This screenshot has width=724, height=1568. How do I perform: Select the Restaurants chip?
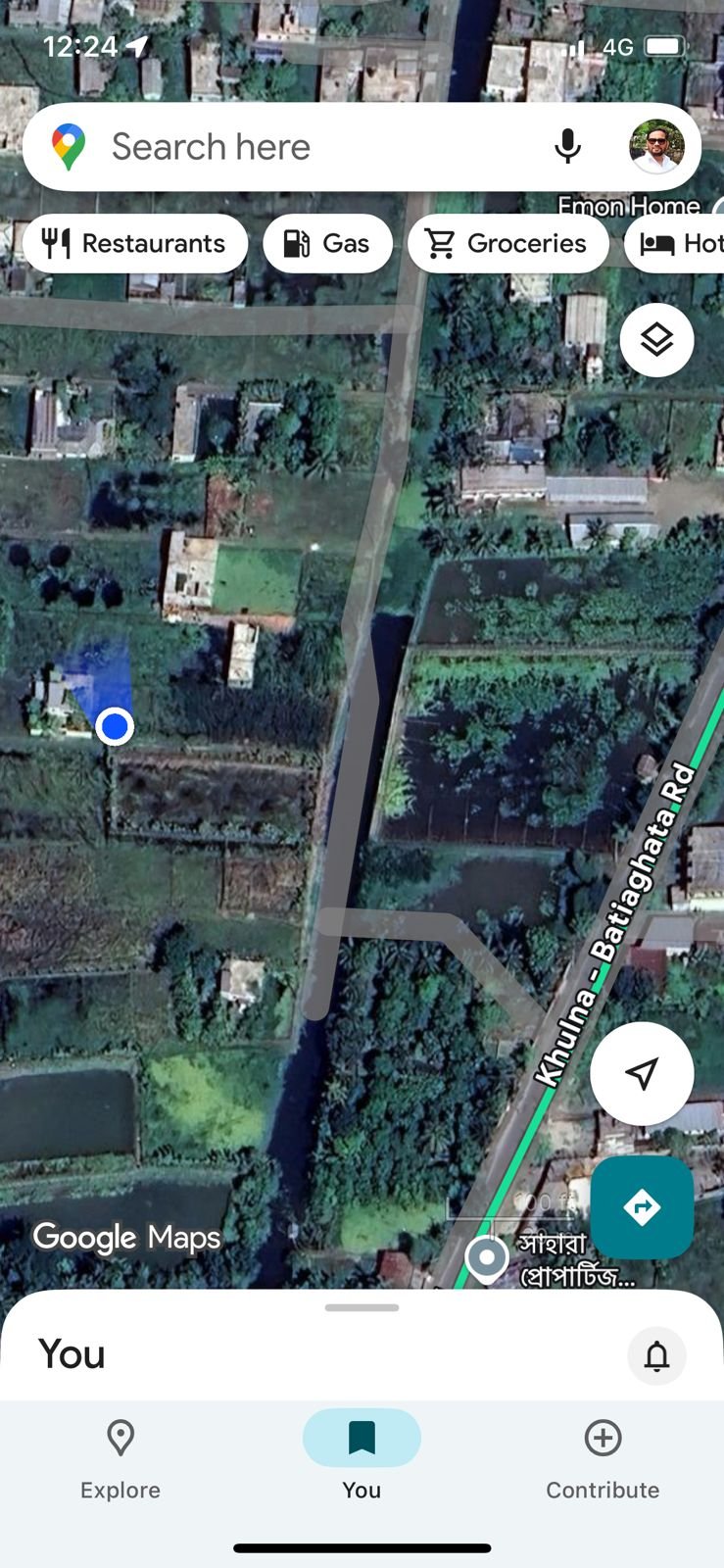(135, 243)
